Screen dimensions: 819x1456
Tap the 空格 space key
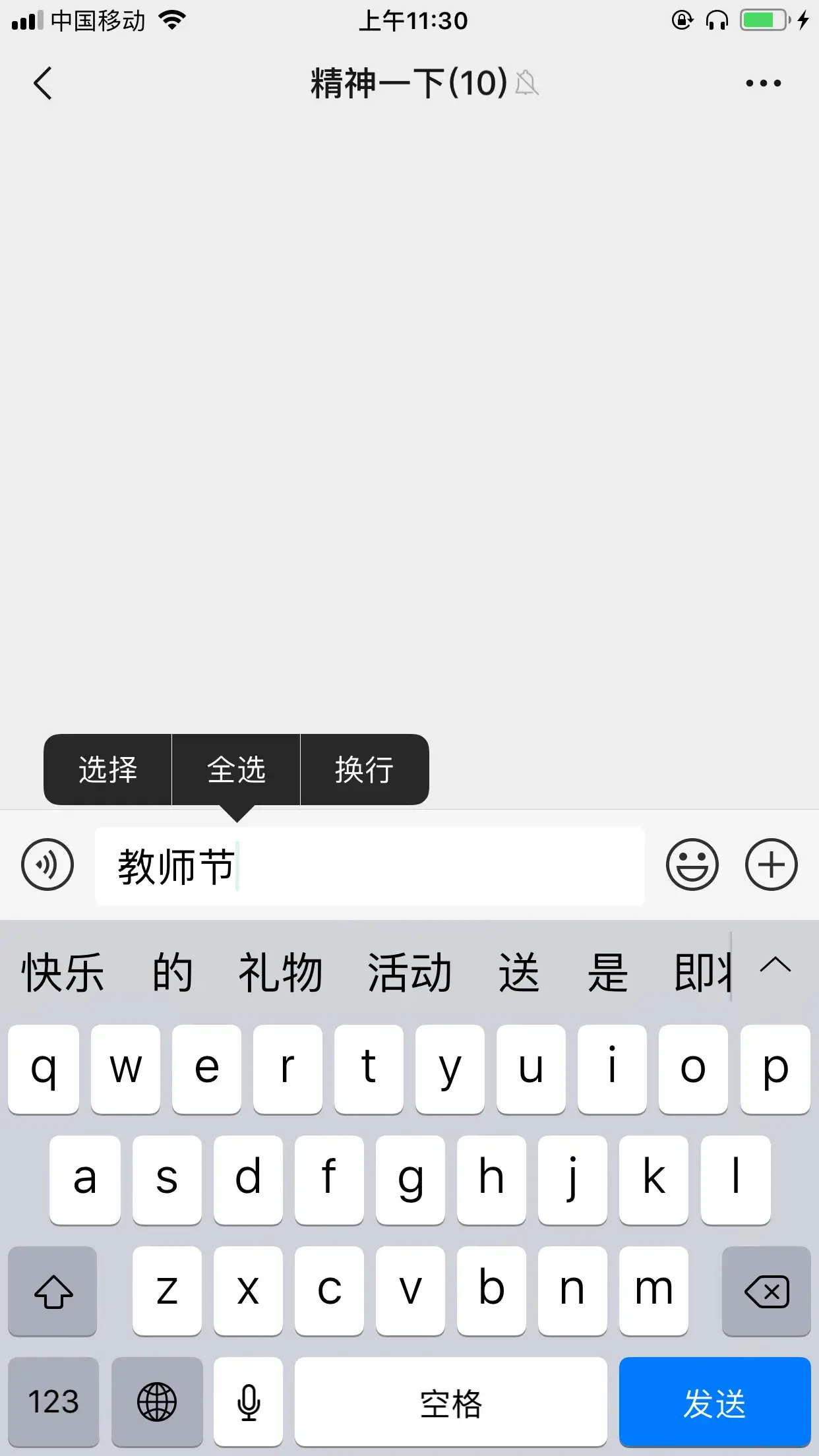point(450,1402)
